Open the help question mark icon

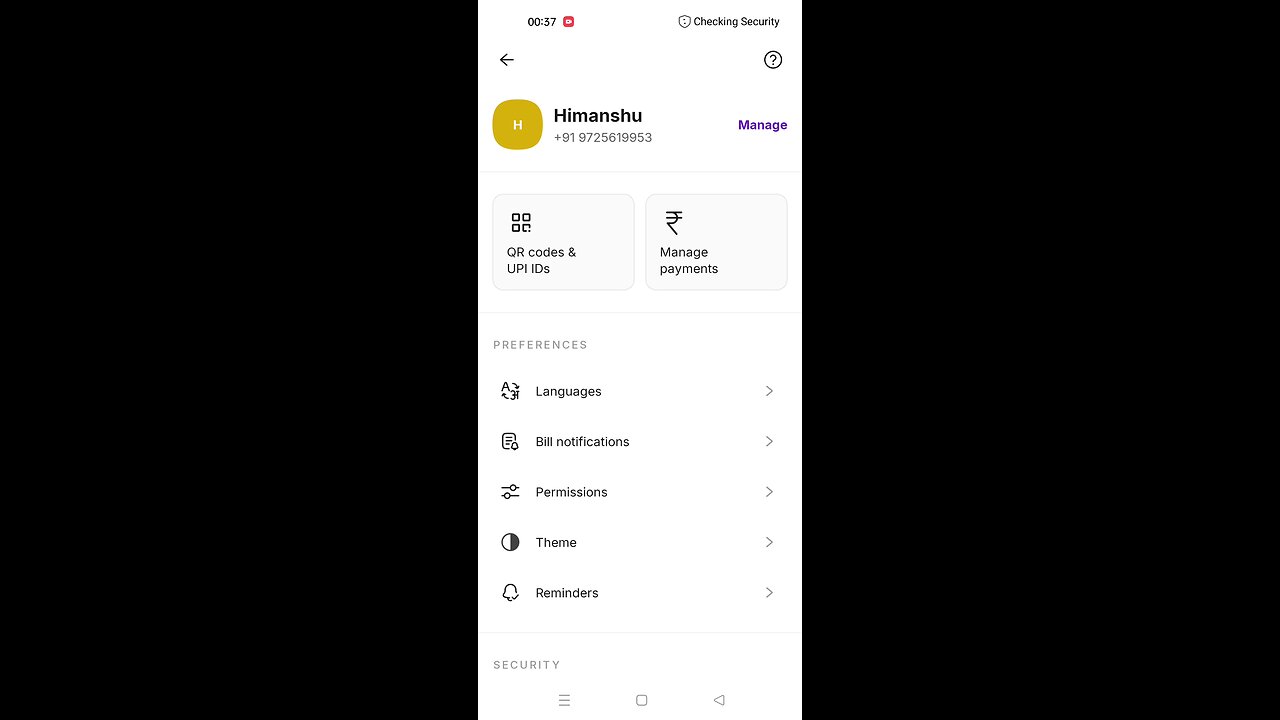click(x=772, y=60)
